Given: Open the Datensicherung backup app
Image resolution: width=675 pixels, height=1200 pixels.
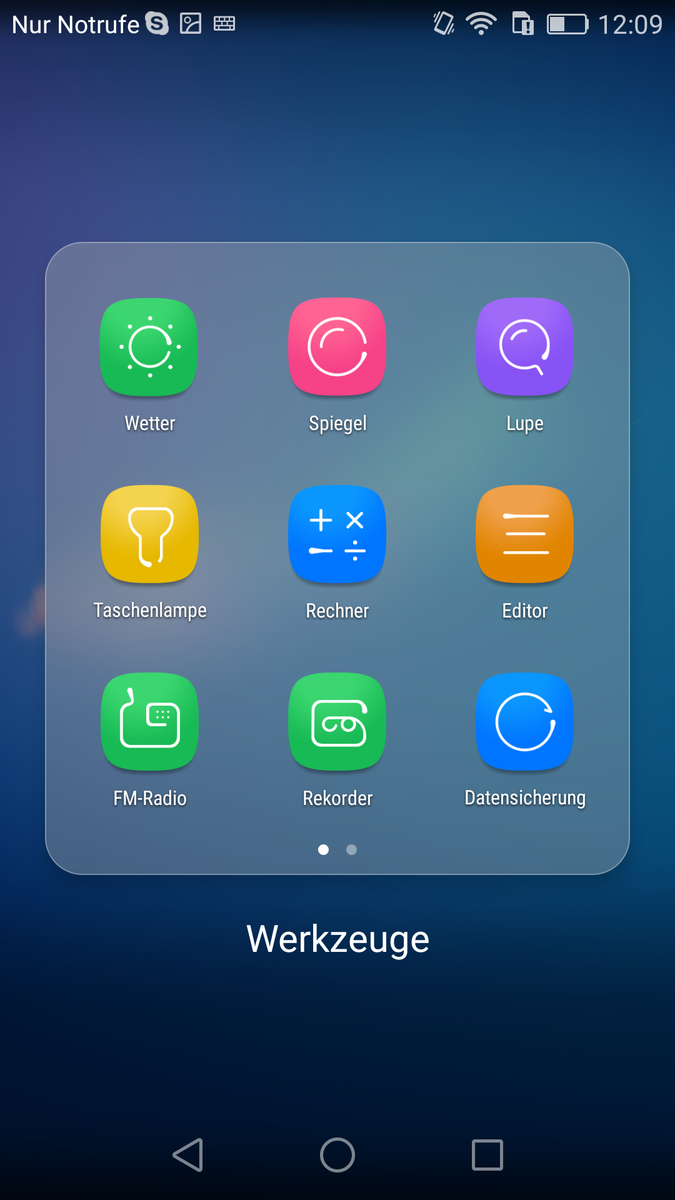Looking at the screenshot, I should (x=524, y=722).
